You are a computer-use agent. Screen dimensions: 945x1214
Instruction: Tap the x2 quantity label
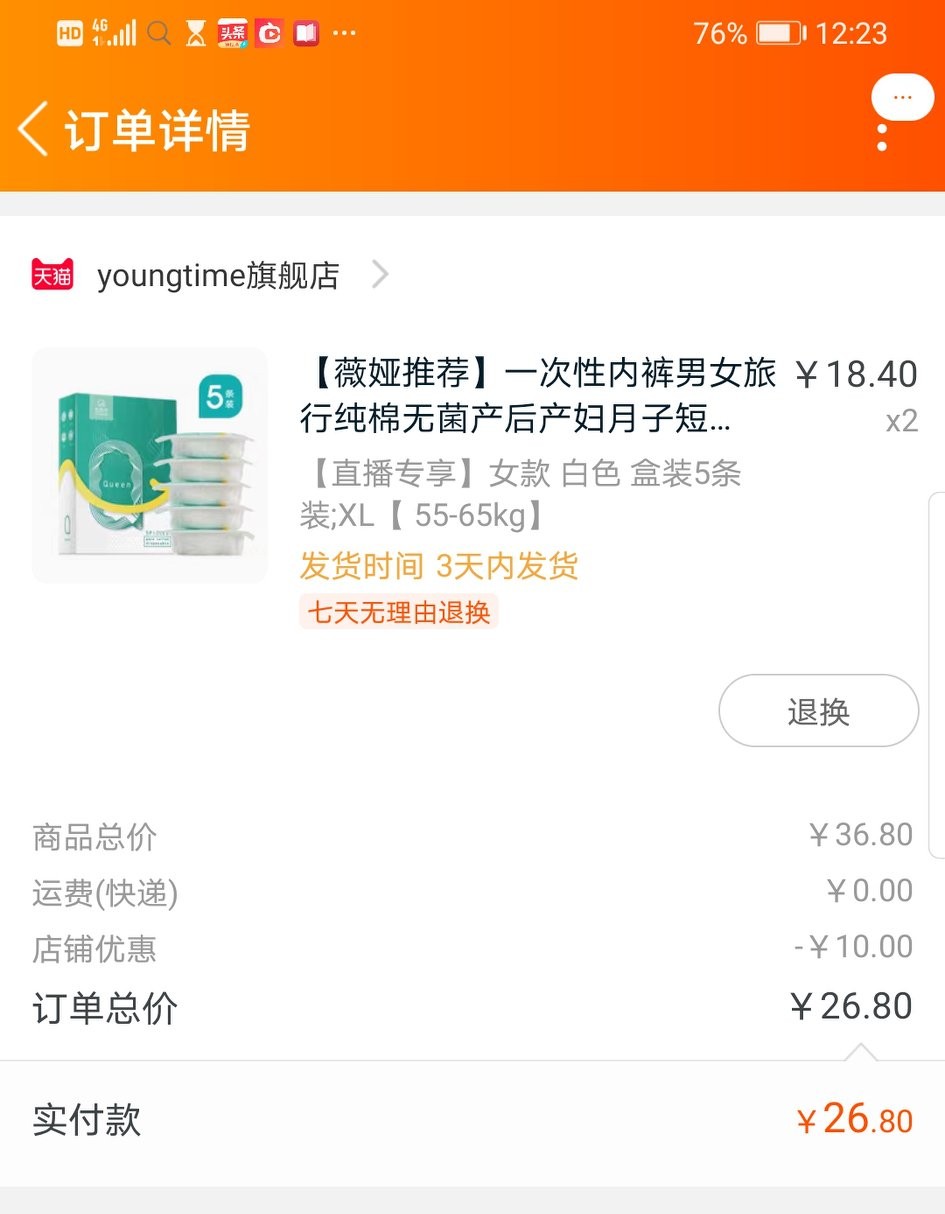pos(901,421)
